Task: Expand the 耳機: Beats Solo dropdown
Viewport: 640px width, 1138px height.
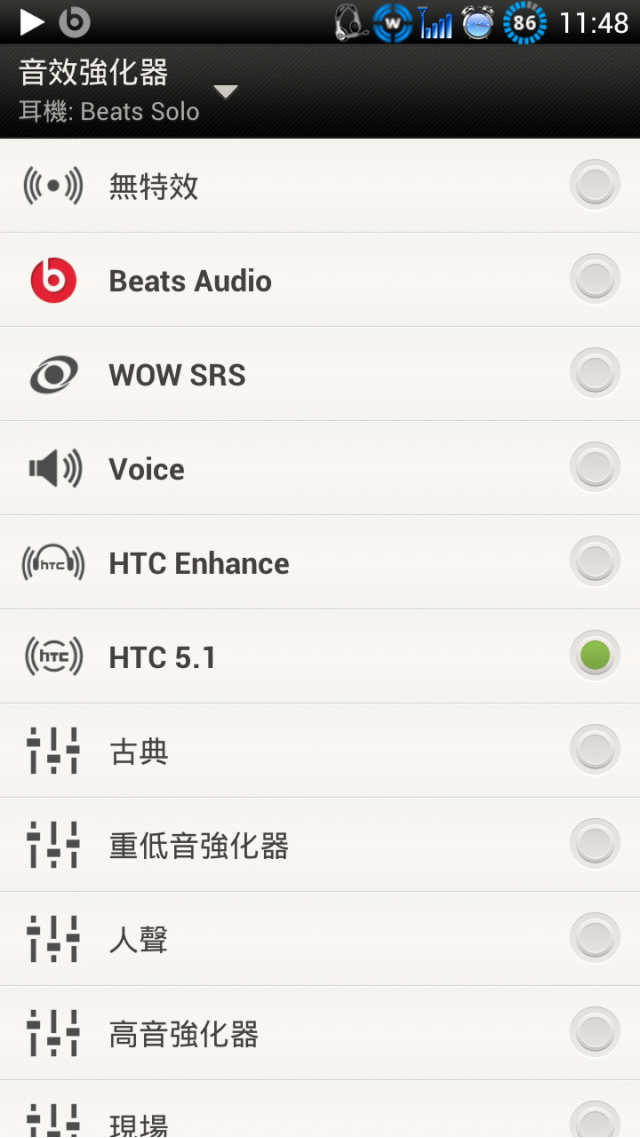Action: (x=128, y=91)
